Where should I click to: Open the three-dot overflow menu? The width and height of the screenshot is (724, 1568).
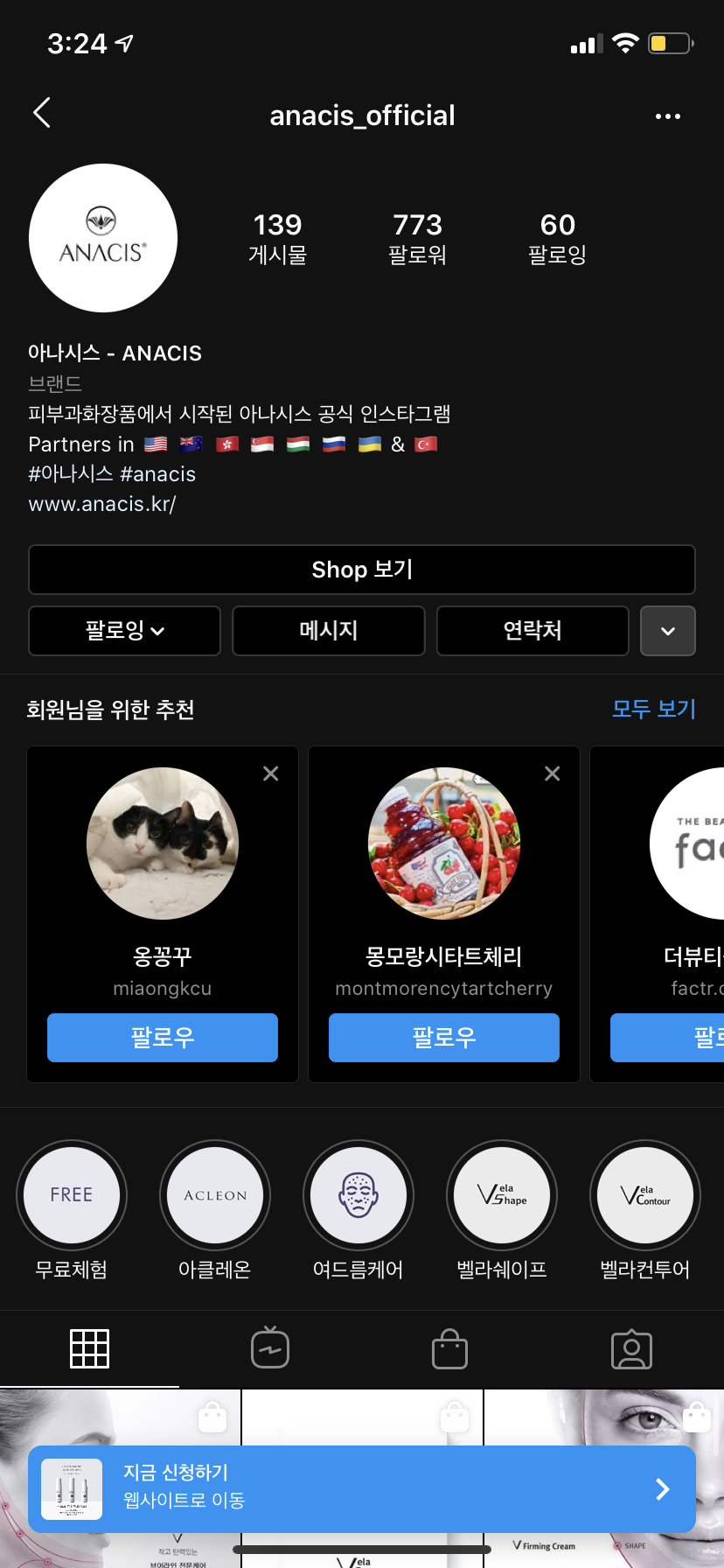pyautogui.click(x=667, y=115)
